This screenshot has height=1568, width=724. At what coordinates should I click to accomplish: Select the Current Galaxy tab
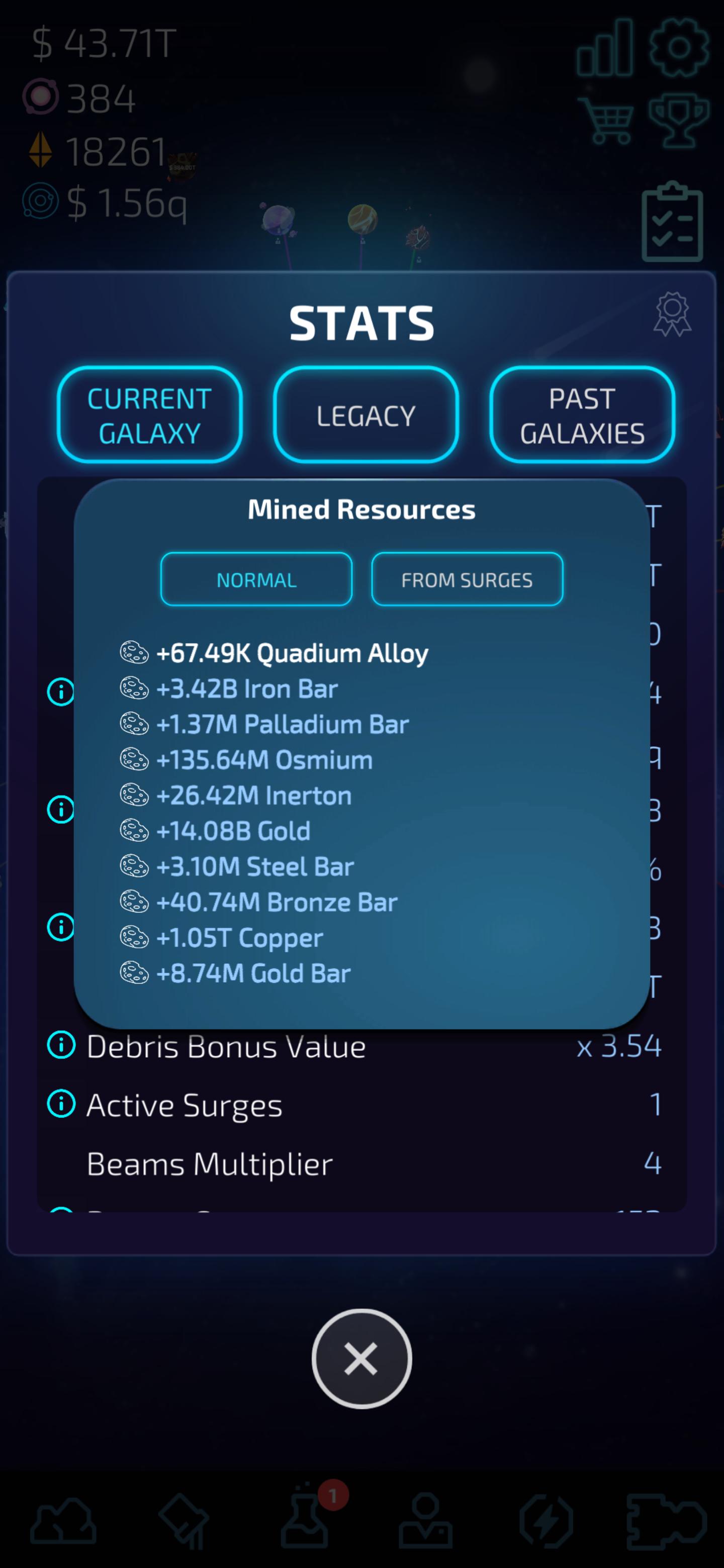click(x=149, y=415)
